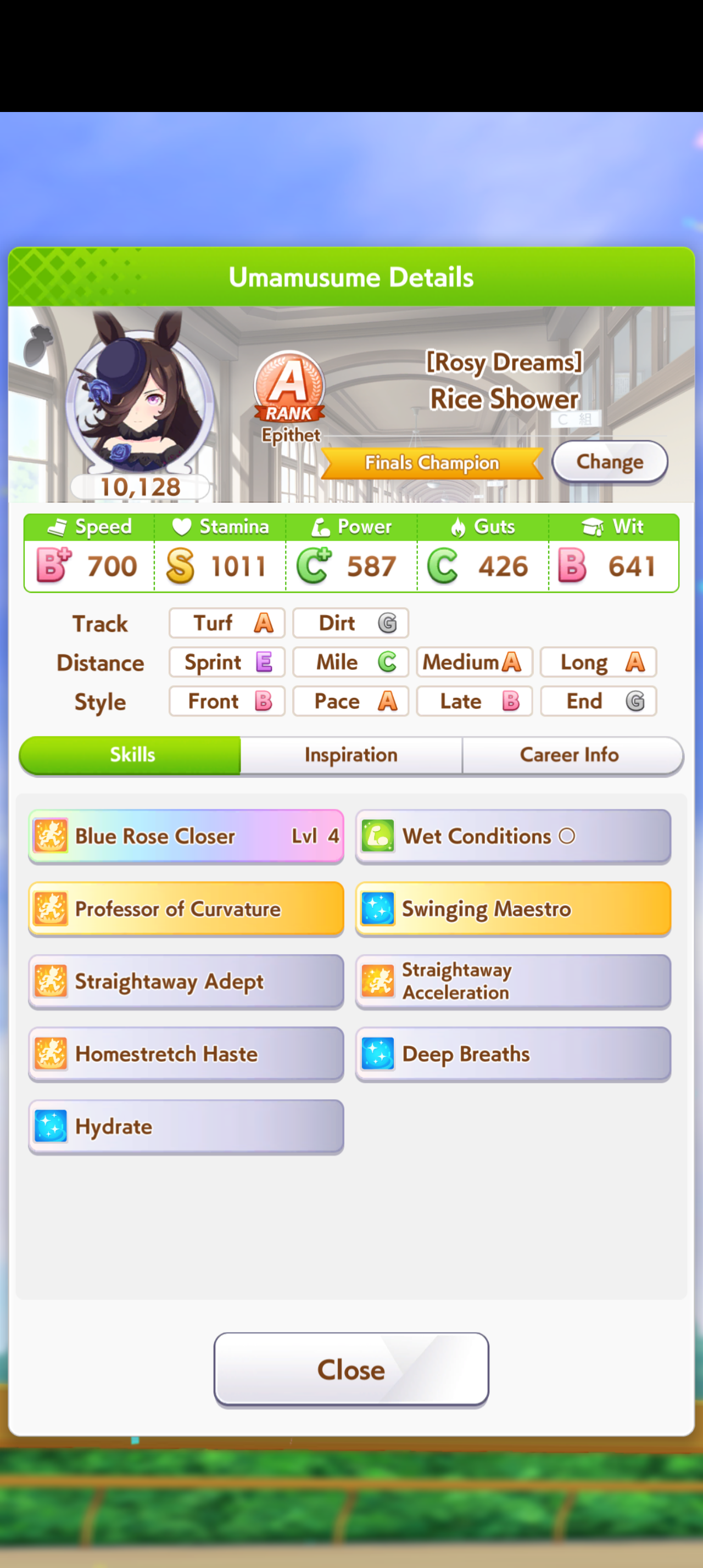Switch to the Inspiration tab
This screenshot has width=703, height=1568.
point(351,755)
